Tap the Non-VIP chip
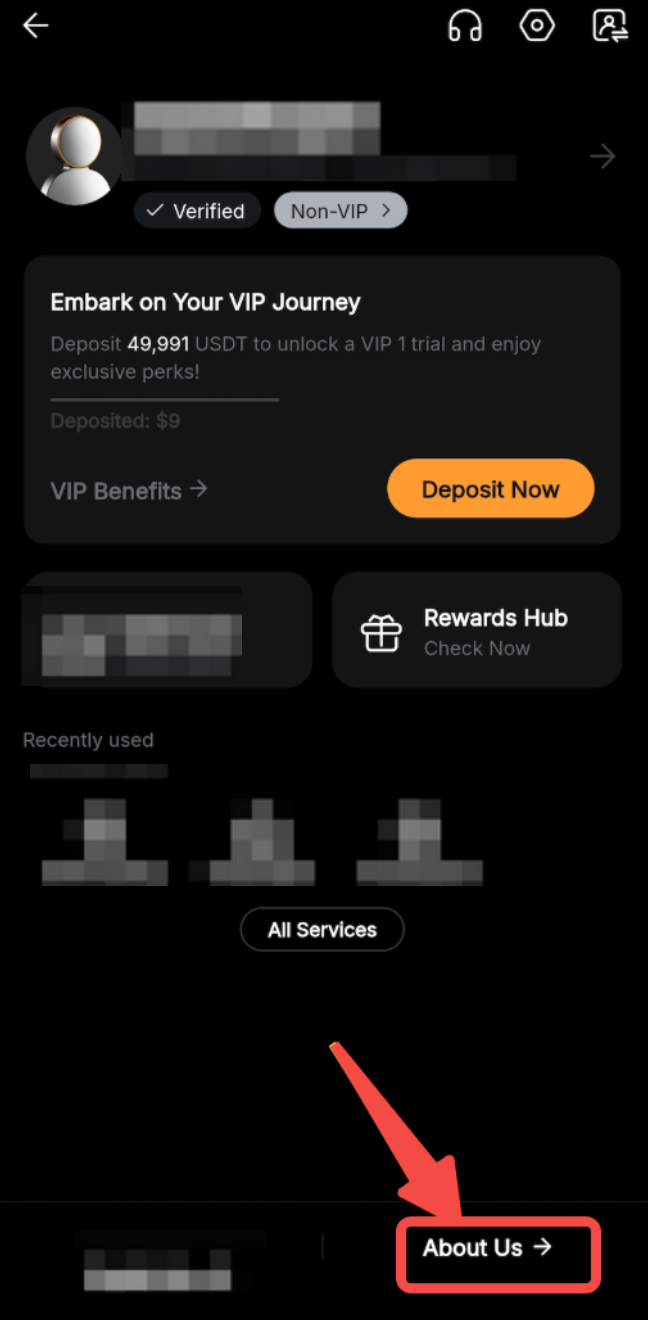This screenshot has width=648, height=1320. (340, 211)
